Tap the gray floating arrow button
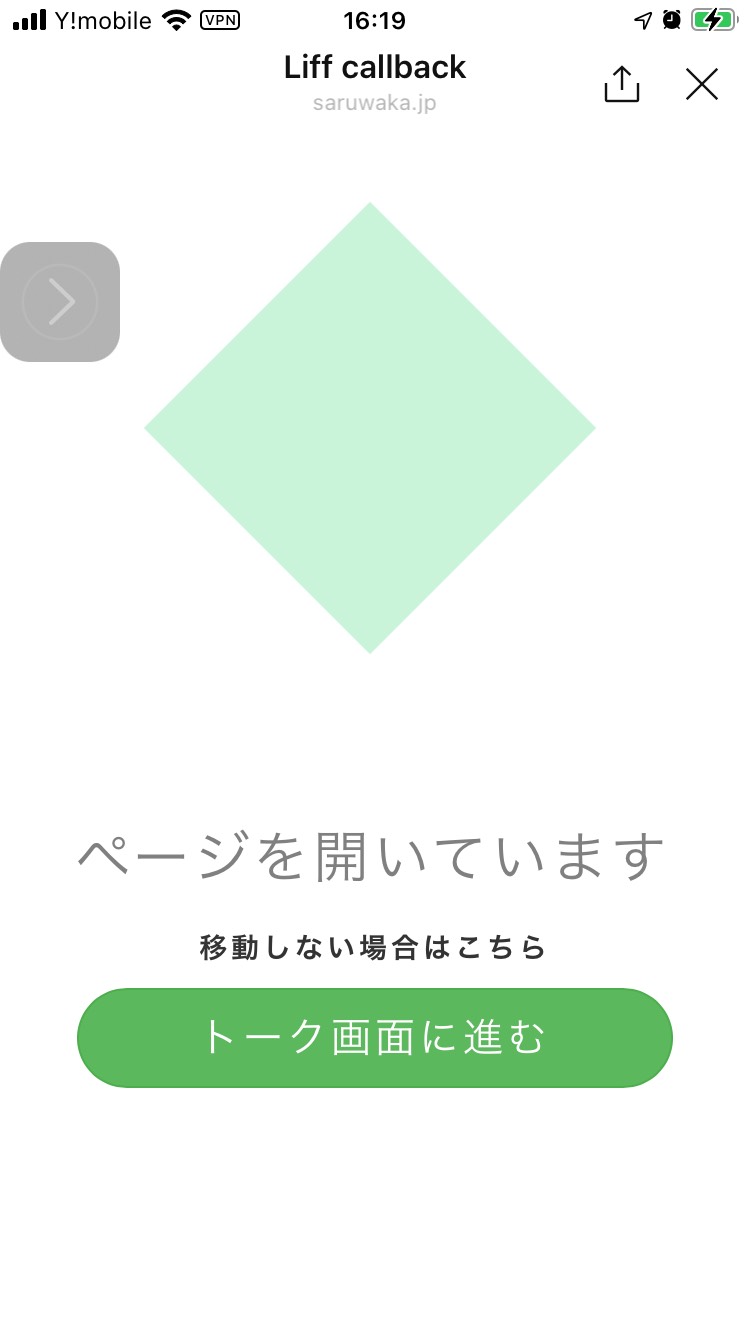The height and width of the screenshot is (1334, 750). coord(60,302)
